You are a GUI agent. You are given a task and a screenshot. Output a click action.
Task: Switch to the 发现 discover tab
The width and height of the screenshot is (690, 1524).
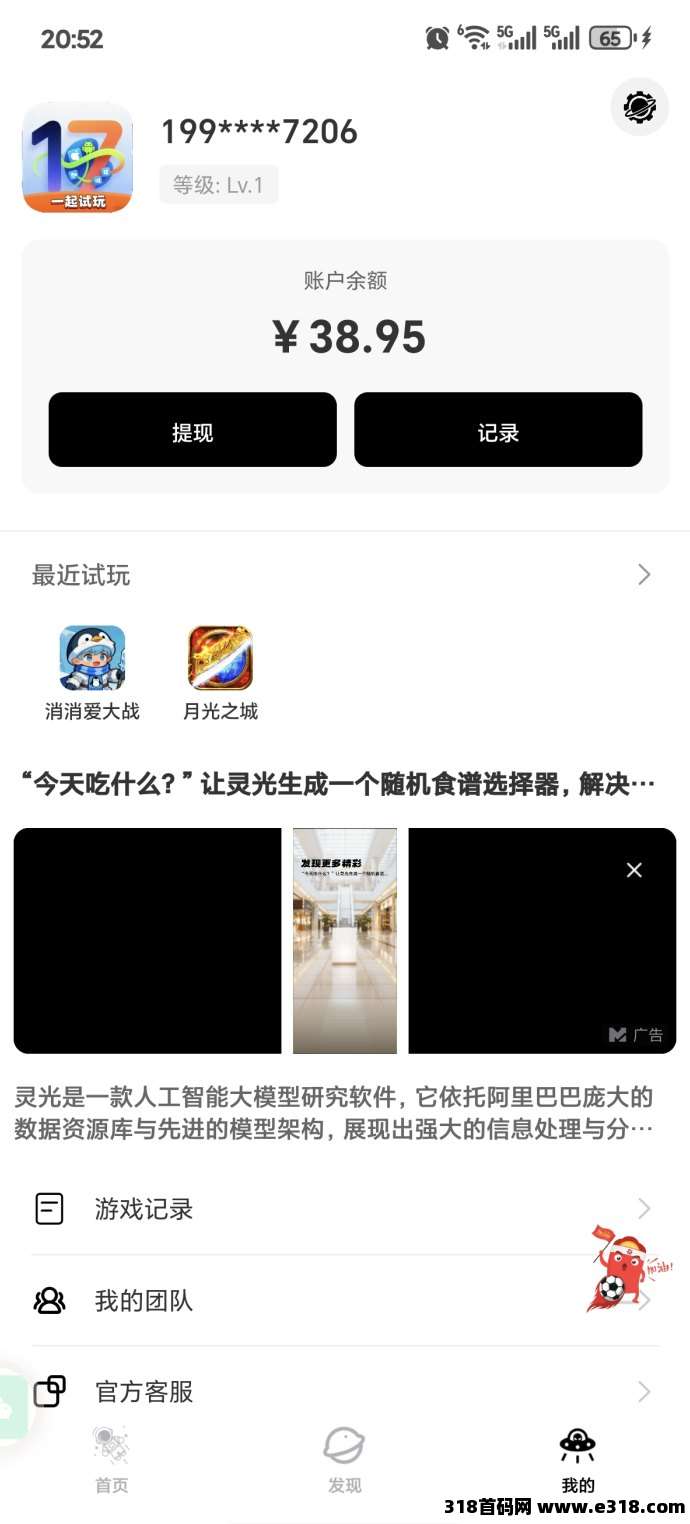point(344,1460)
